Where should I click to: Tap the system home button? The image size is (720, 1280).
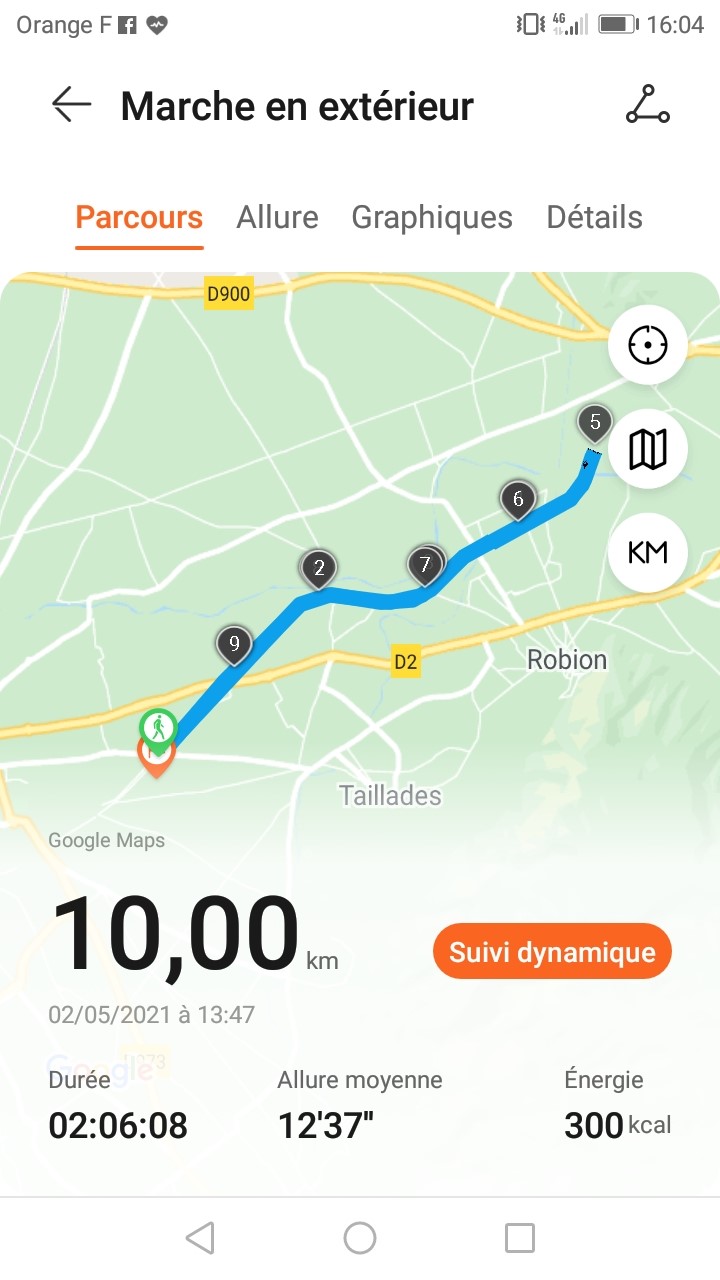360,1238
